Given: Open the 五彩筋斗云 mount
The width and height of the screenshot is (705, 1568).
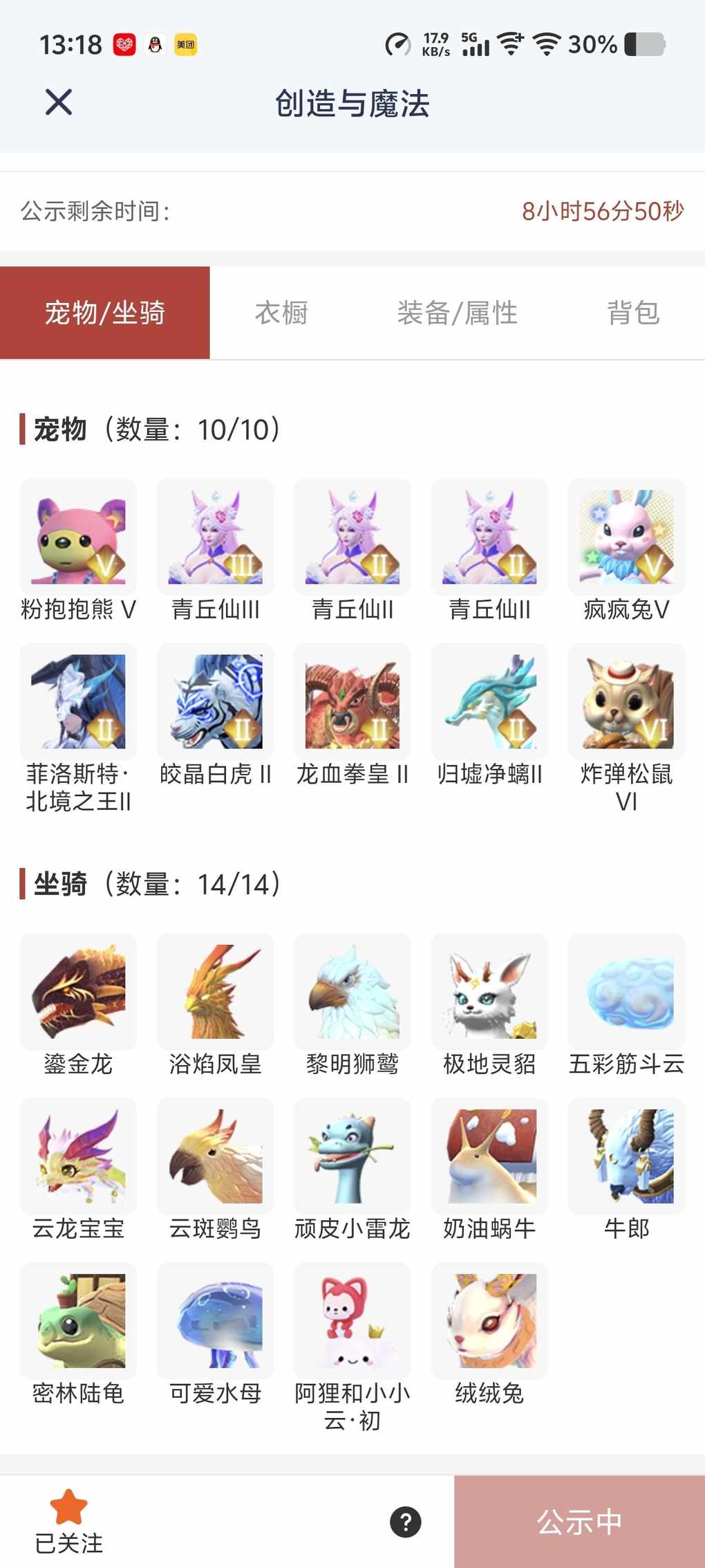Looking at the screenshot, I should (x=626, y=992).
